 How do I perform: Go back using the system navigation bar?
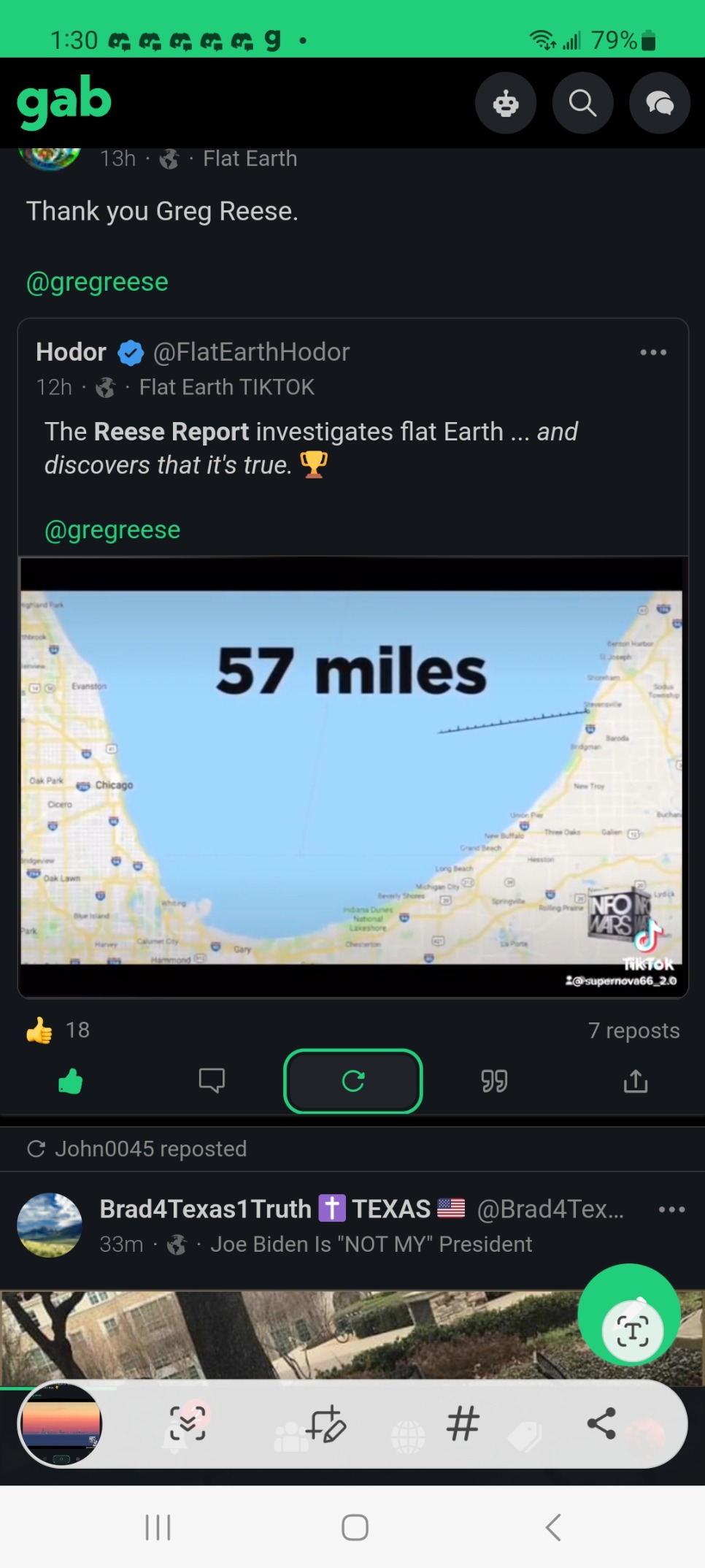click(553, 1527)
